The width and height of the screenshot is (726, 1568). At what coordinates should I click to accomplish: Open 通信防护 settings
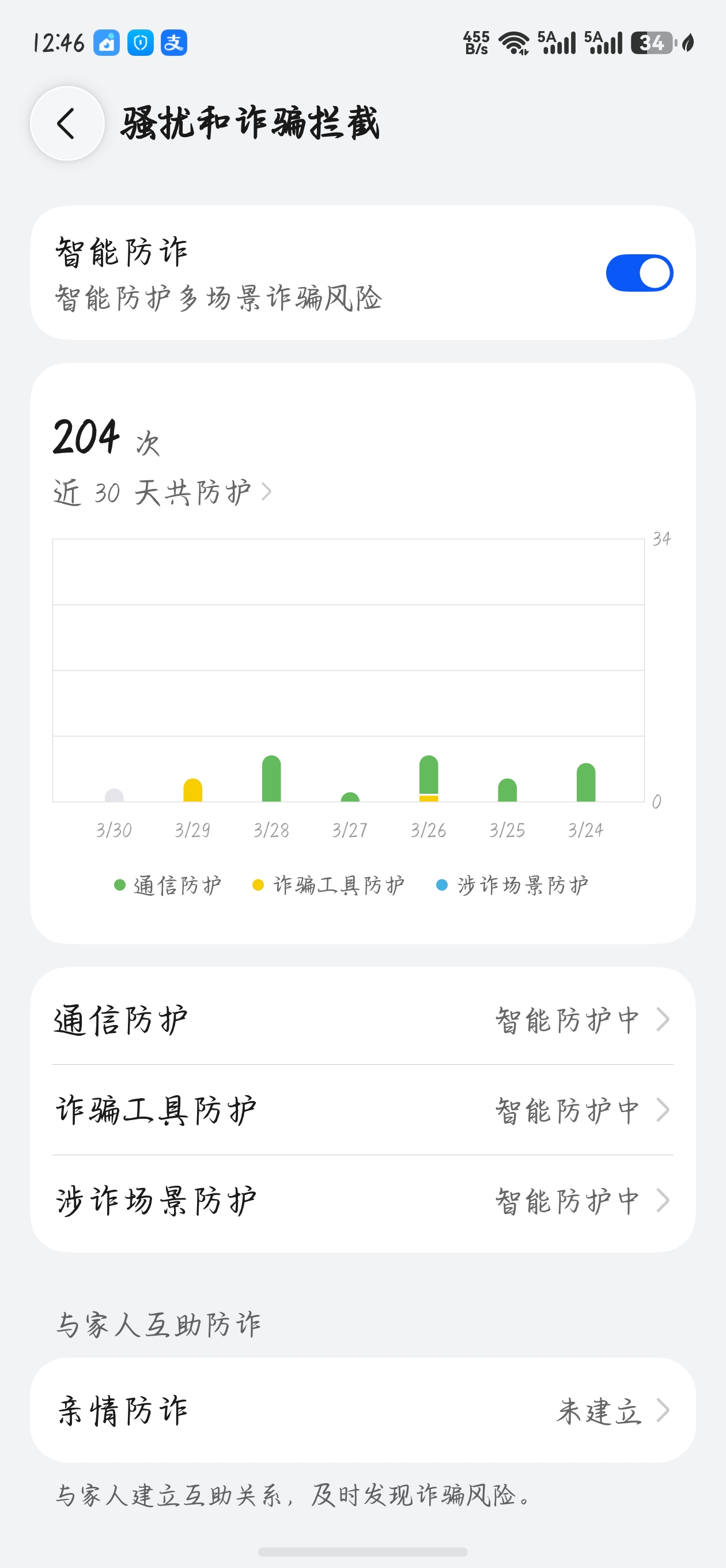pos(362,1020)
